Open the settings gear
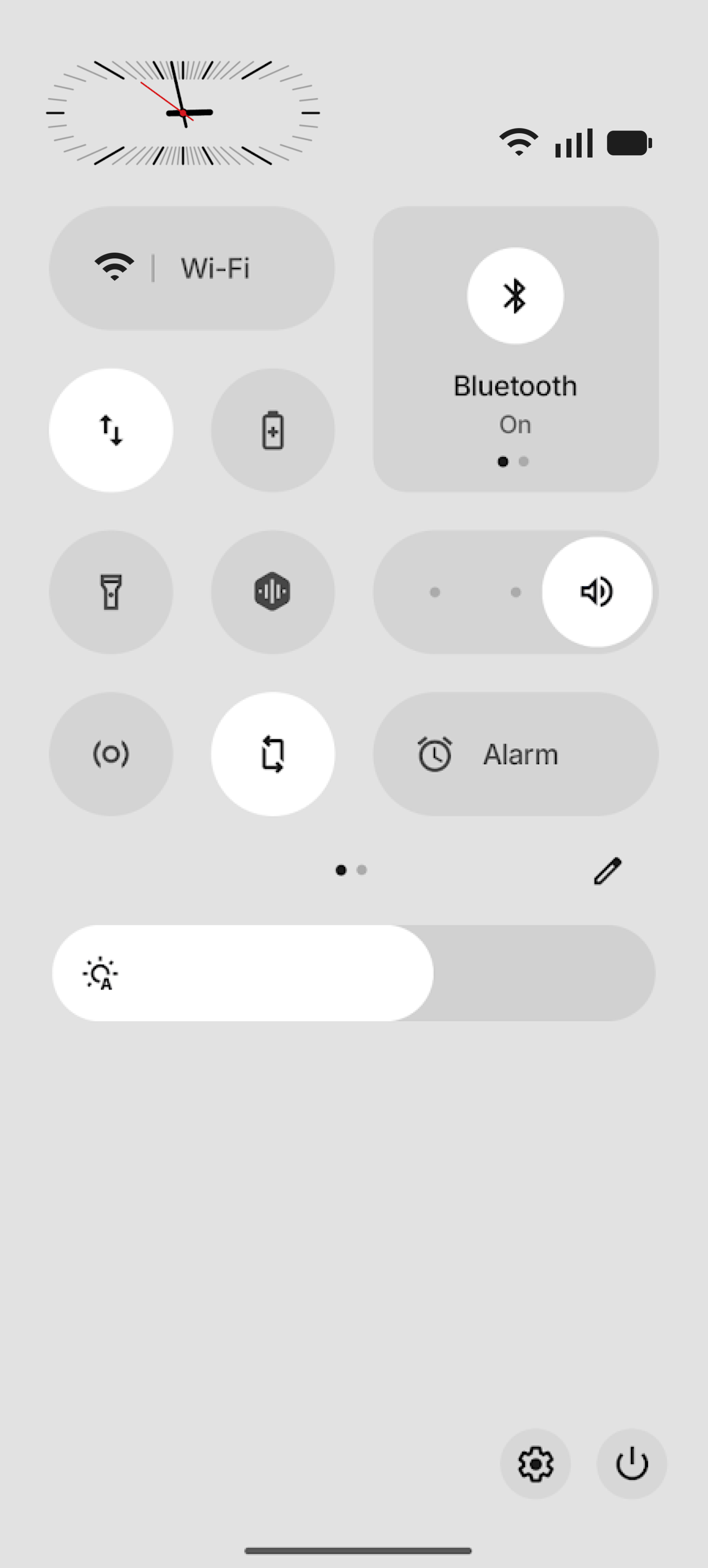Image resolution: width=708 pixels, height=1568 pixels. pyautogui.click(x=535, y=1463)
